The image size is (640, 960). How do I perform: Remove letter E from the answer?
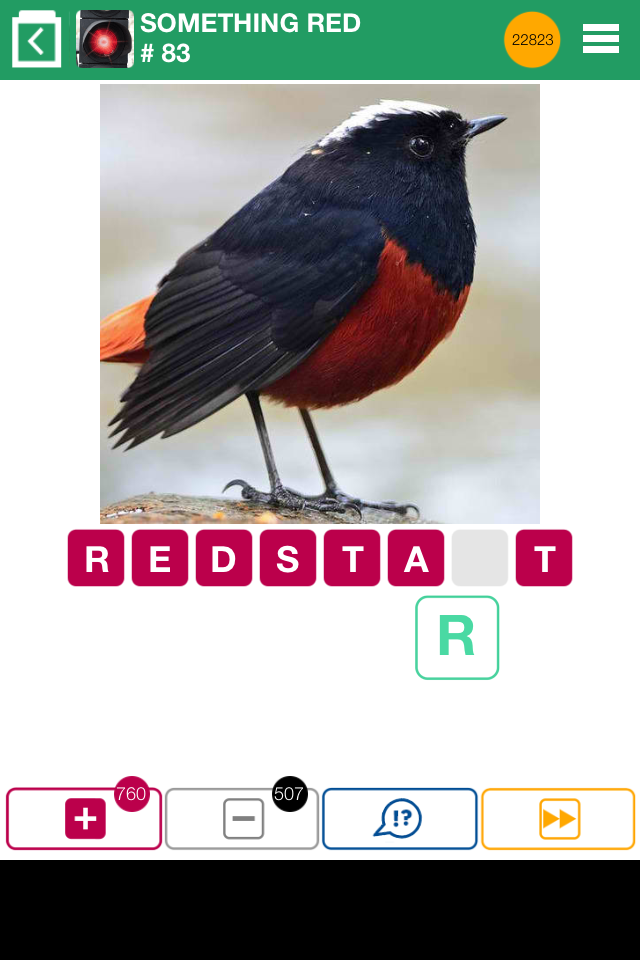point(160,558)
